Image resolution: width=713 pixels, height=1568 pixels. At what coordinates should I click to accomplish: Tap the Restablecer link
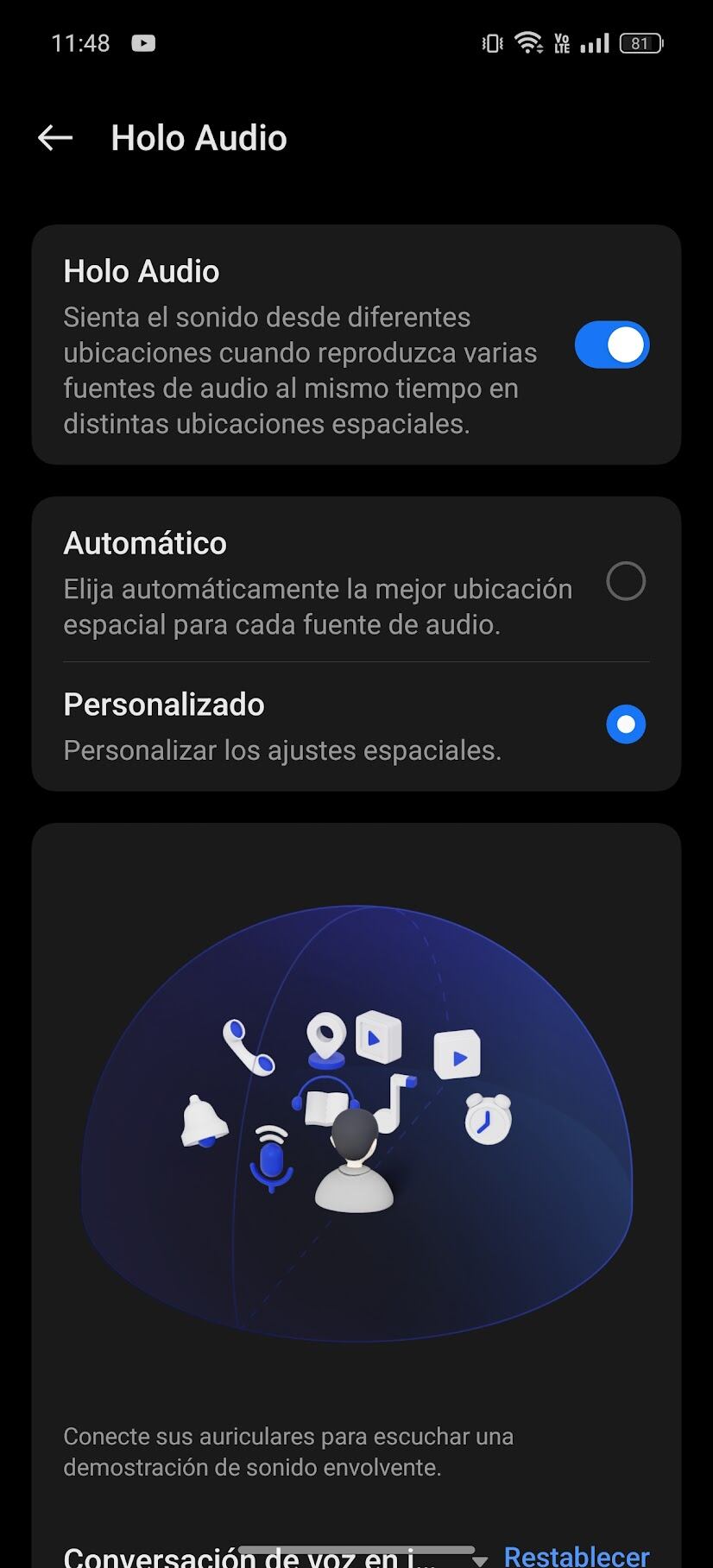pos(576,1554)
